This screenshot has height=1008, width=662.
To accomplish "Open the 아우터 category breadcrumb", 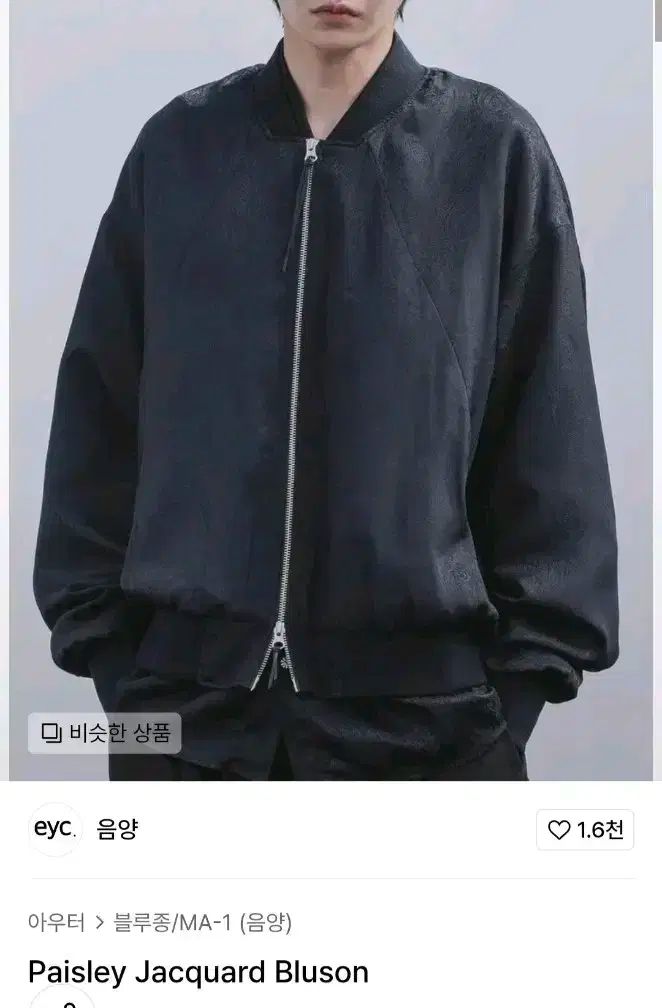I will point(57,922).
